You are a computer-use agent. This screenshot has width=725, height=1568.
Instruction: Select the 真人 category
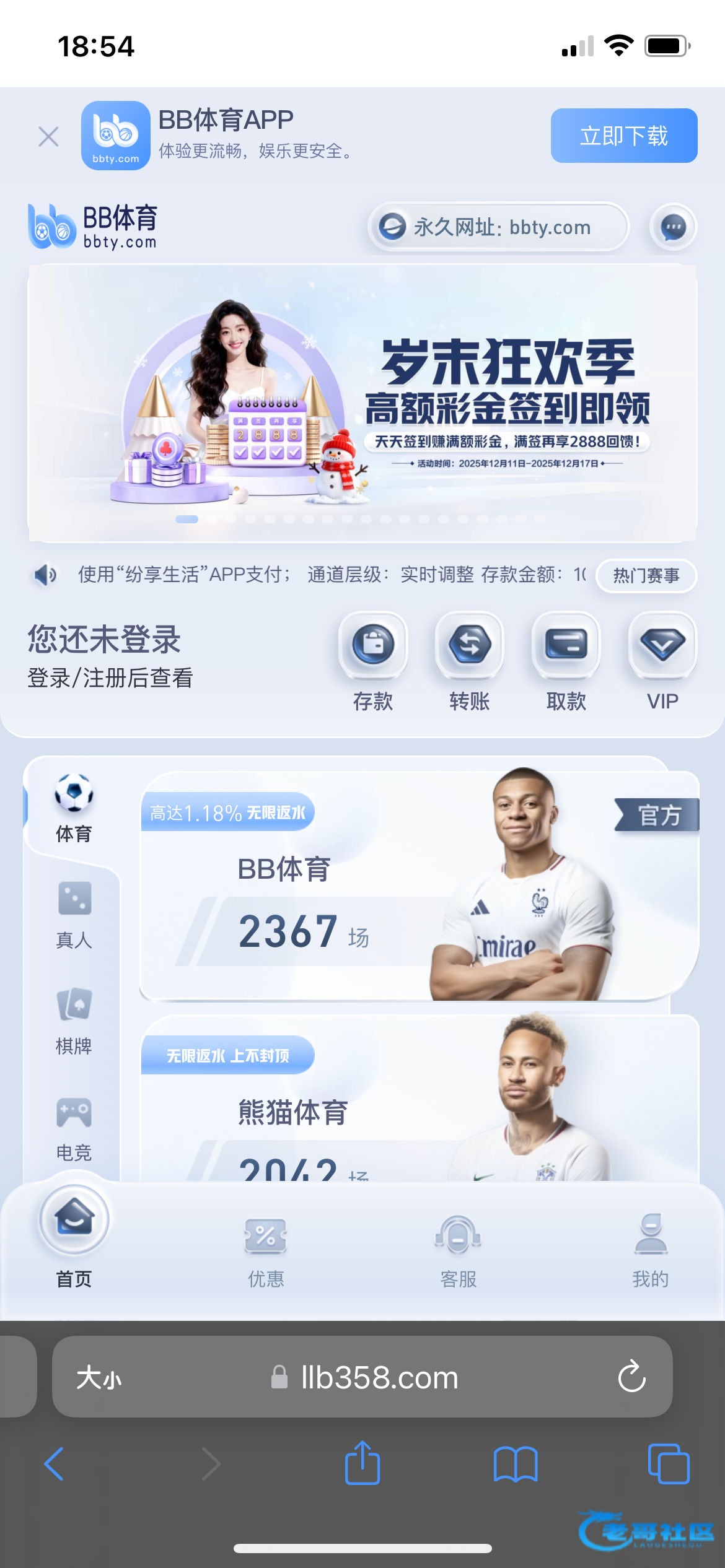click(74, 914)
